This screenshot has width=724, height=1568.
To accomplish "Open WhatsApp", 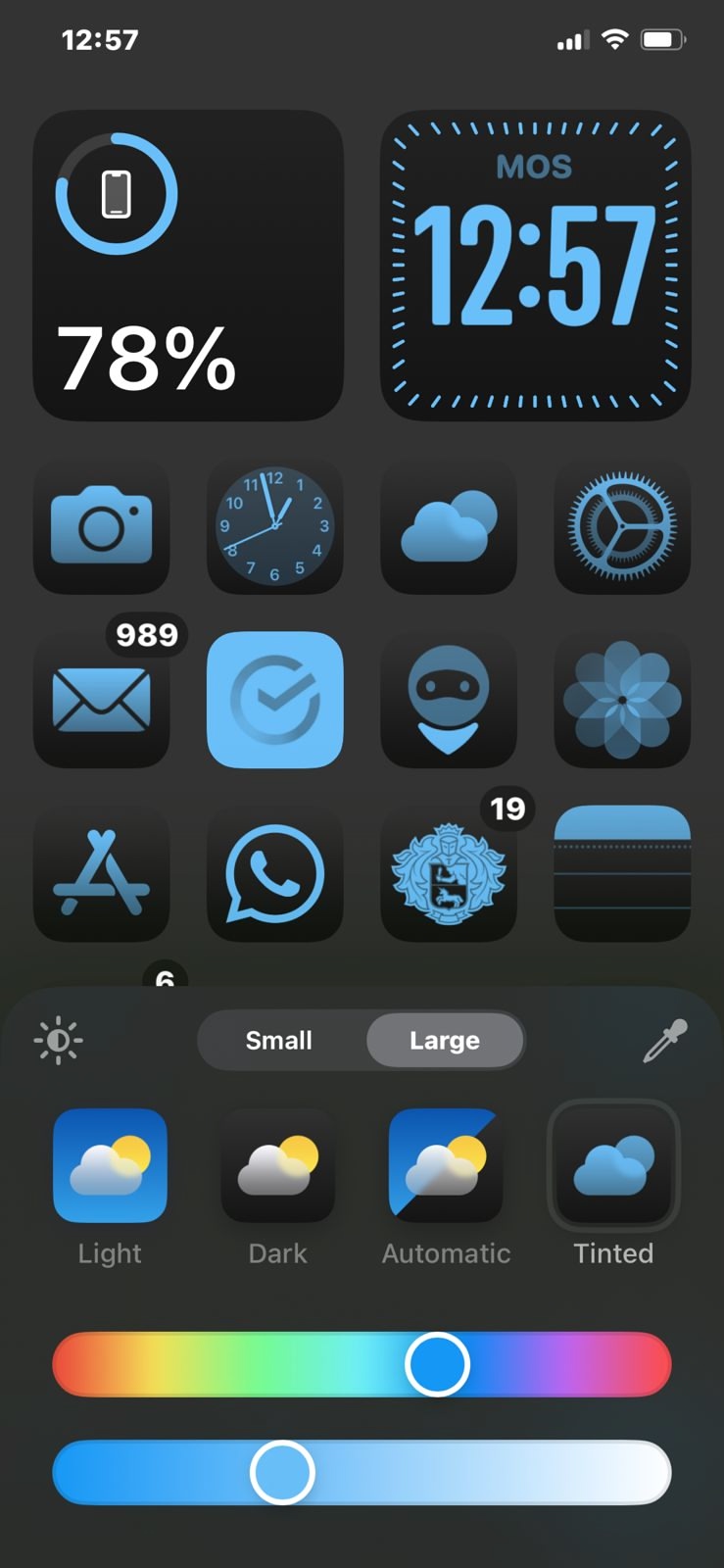I will tap(275, 873).
